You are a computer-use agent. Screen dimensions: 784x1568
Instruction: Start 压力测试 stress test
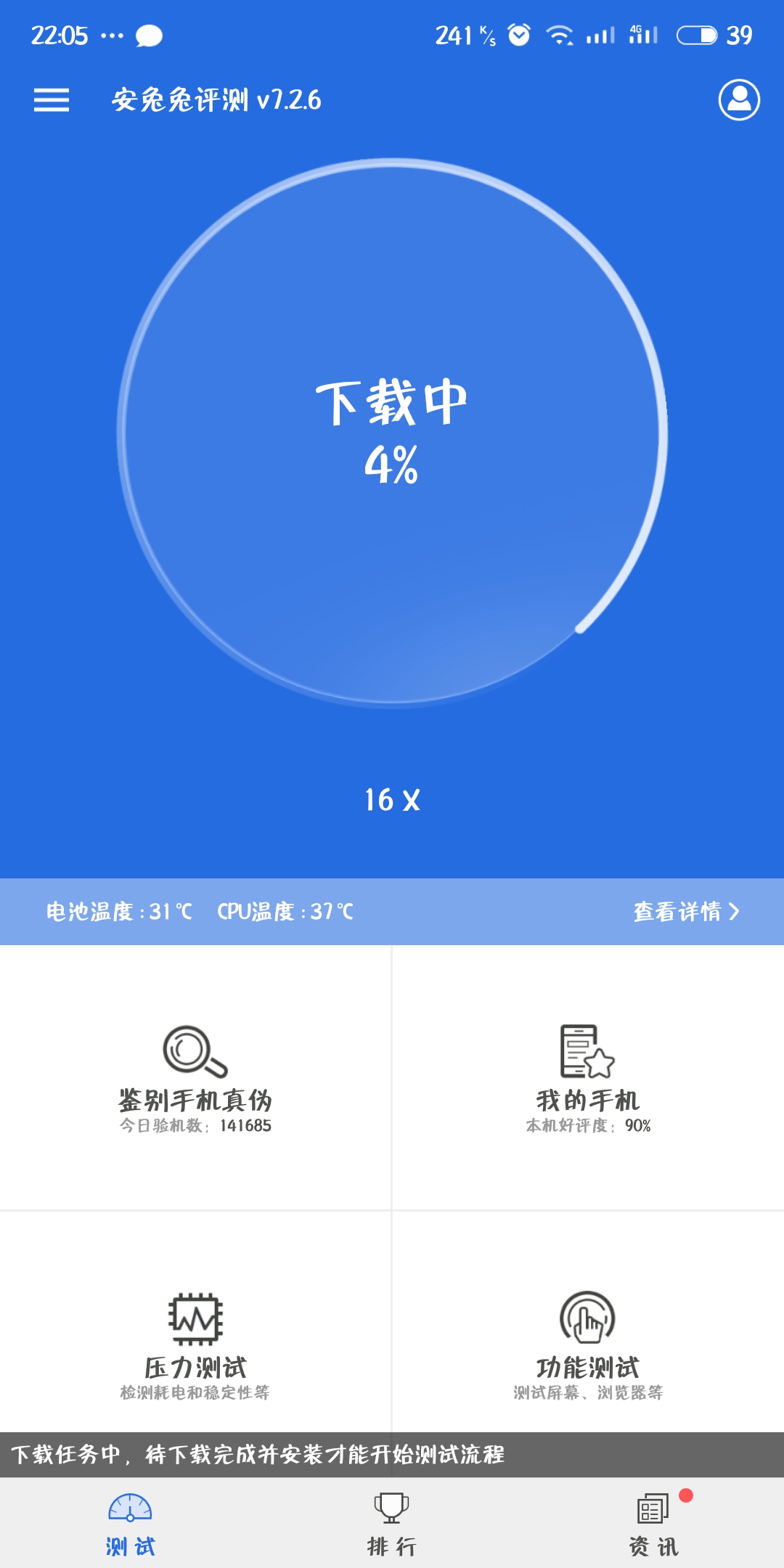click(x=195, y=1343)
